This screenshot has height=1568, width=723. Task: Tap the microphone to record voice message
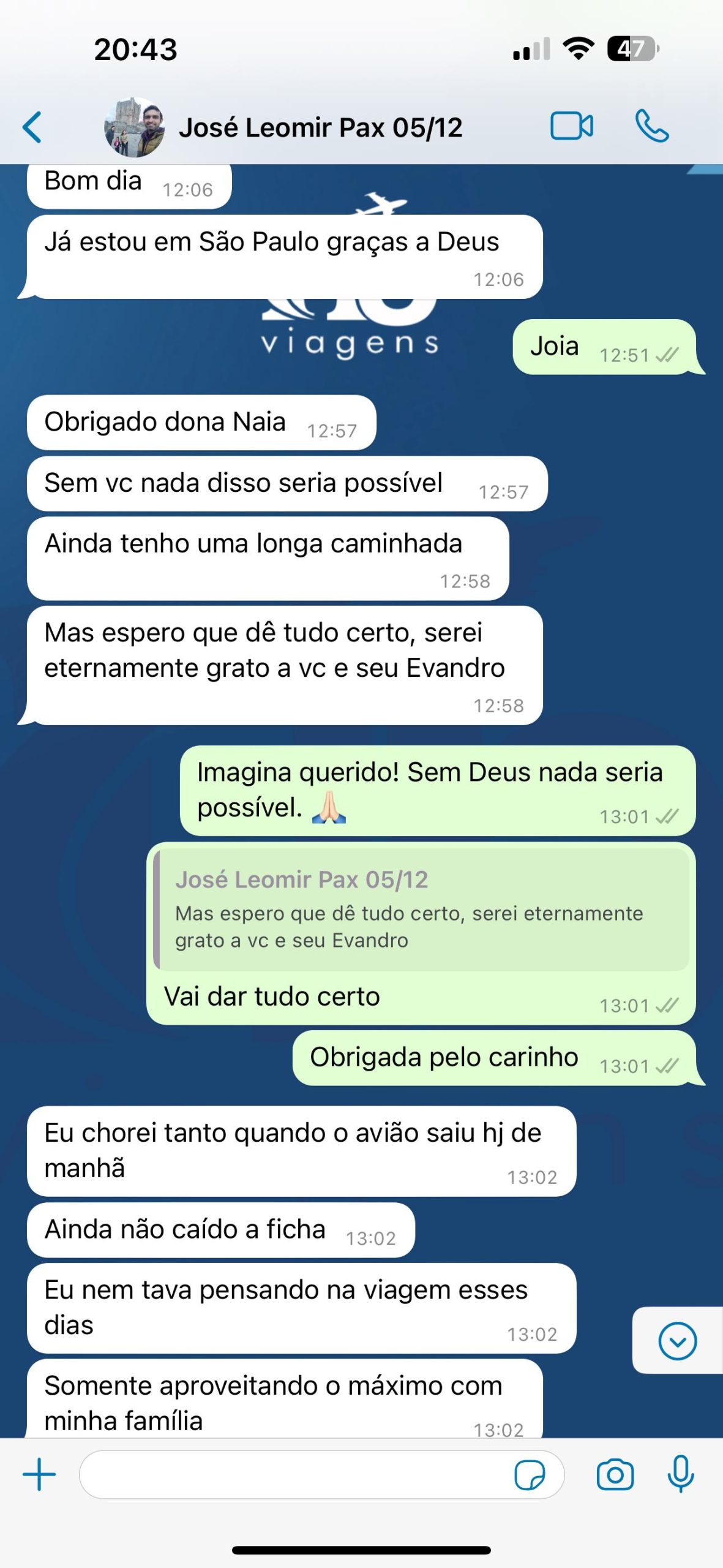click(681, 1474)
